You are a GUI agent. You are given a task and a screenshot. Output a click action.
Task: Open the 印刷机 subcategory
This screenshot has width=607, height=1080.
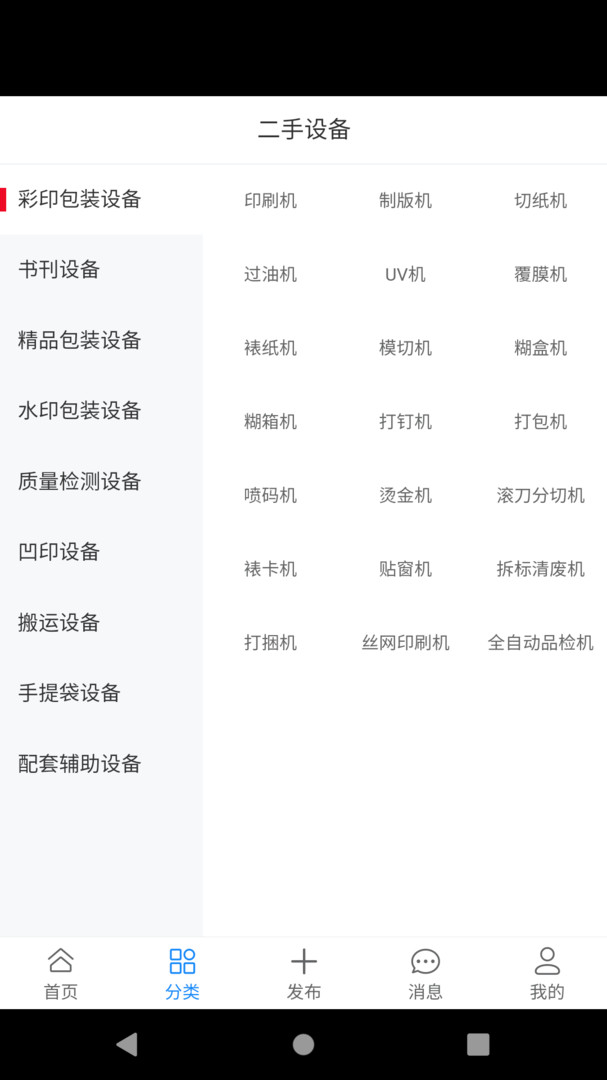(270, 200)
